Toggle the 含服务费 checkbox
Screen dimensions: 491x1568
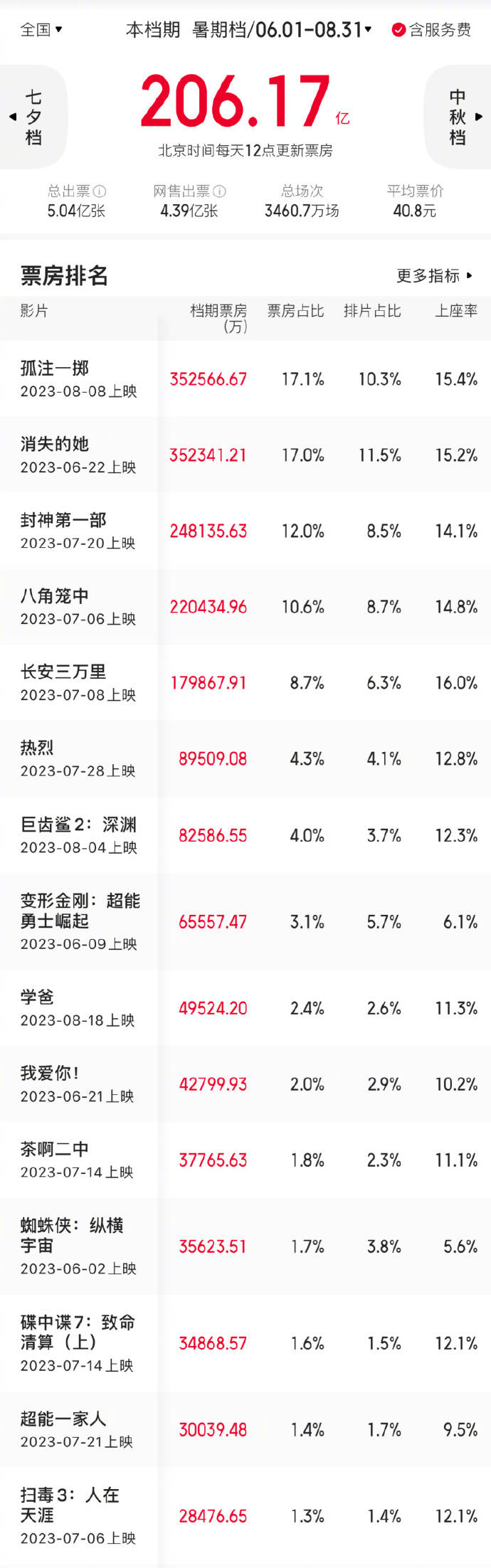(431, 29)
